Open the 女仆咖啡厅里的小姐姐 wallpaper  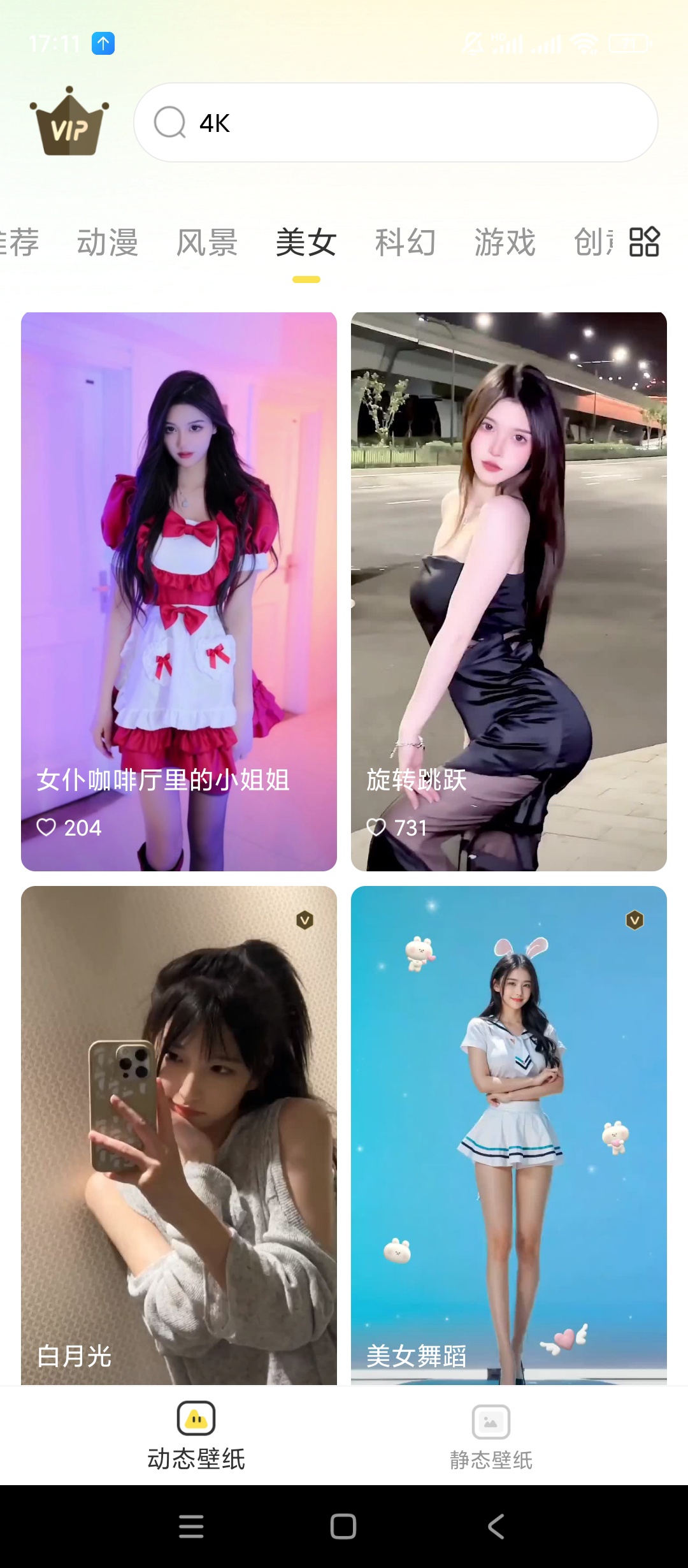179,591
